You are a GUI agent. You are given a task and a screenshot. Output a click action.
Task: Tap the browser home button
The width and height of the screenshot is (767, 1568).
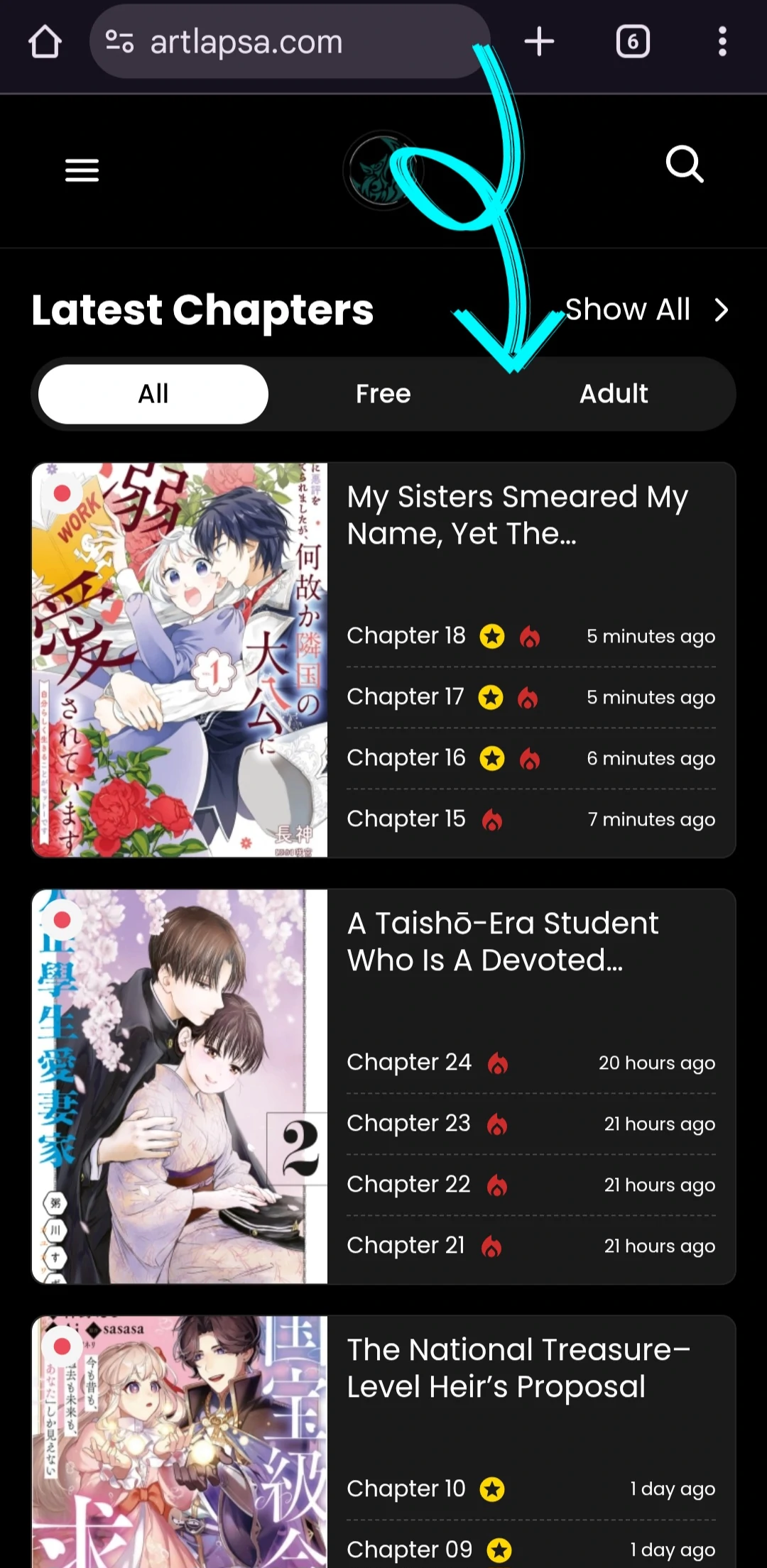[45, 42]
